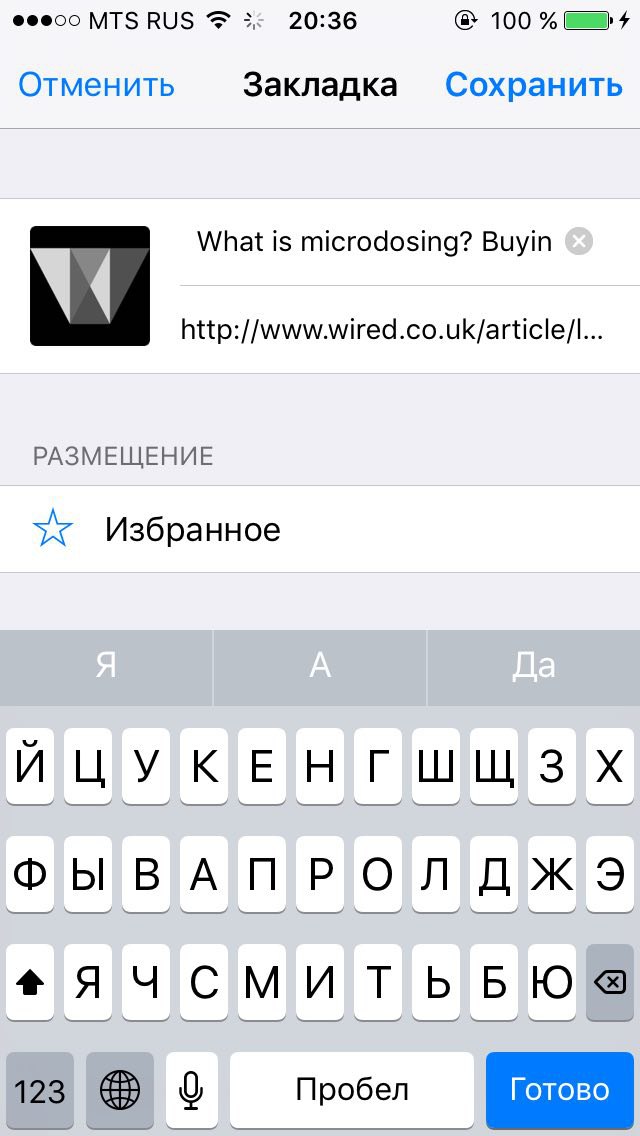Tap the Готово key
Image resolution: width=640 pixels, height=1136 pixels.
559,1089
